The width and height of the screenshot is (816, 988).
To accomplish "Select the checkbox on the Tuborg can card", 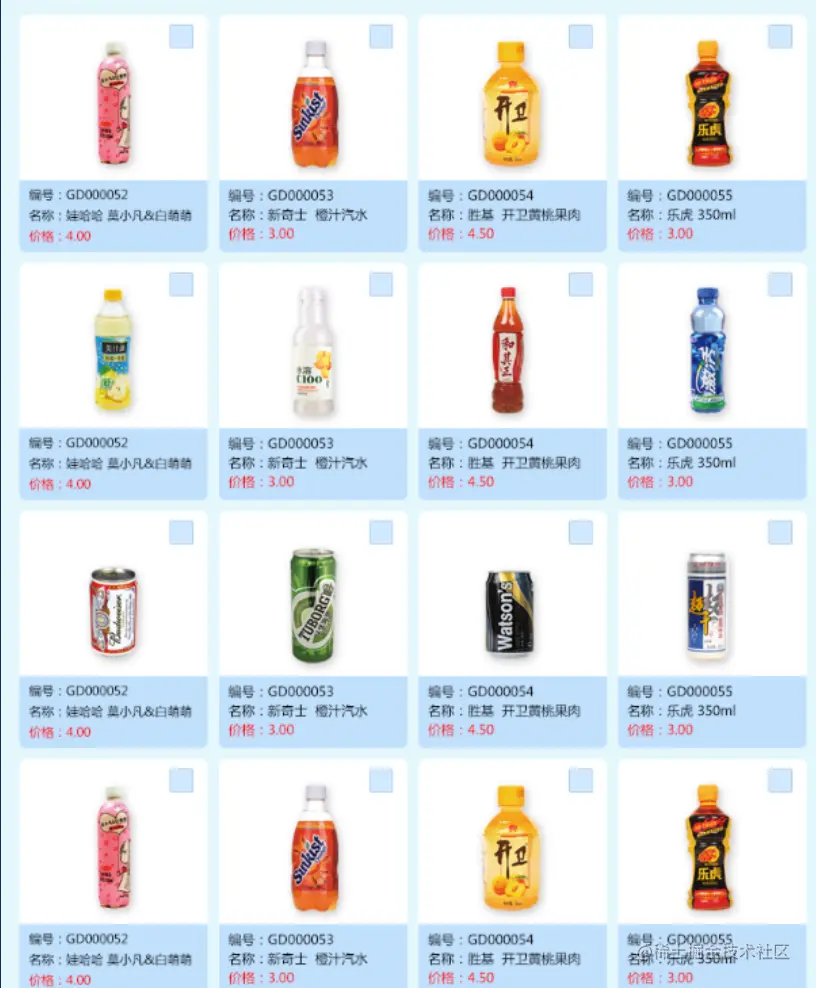I will 381,533.
